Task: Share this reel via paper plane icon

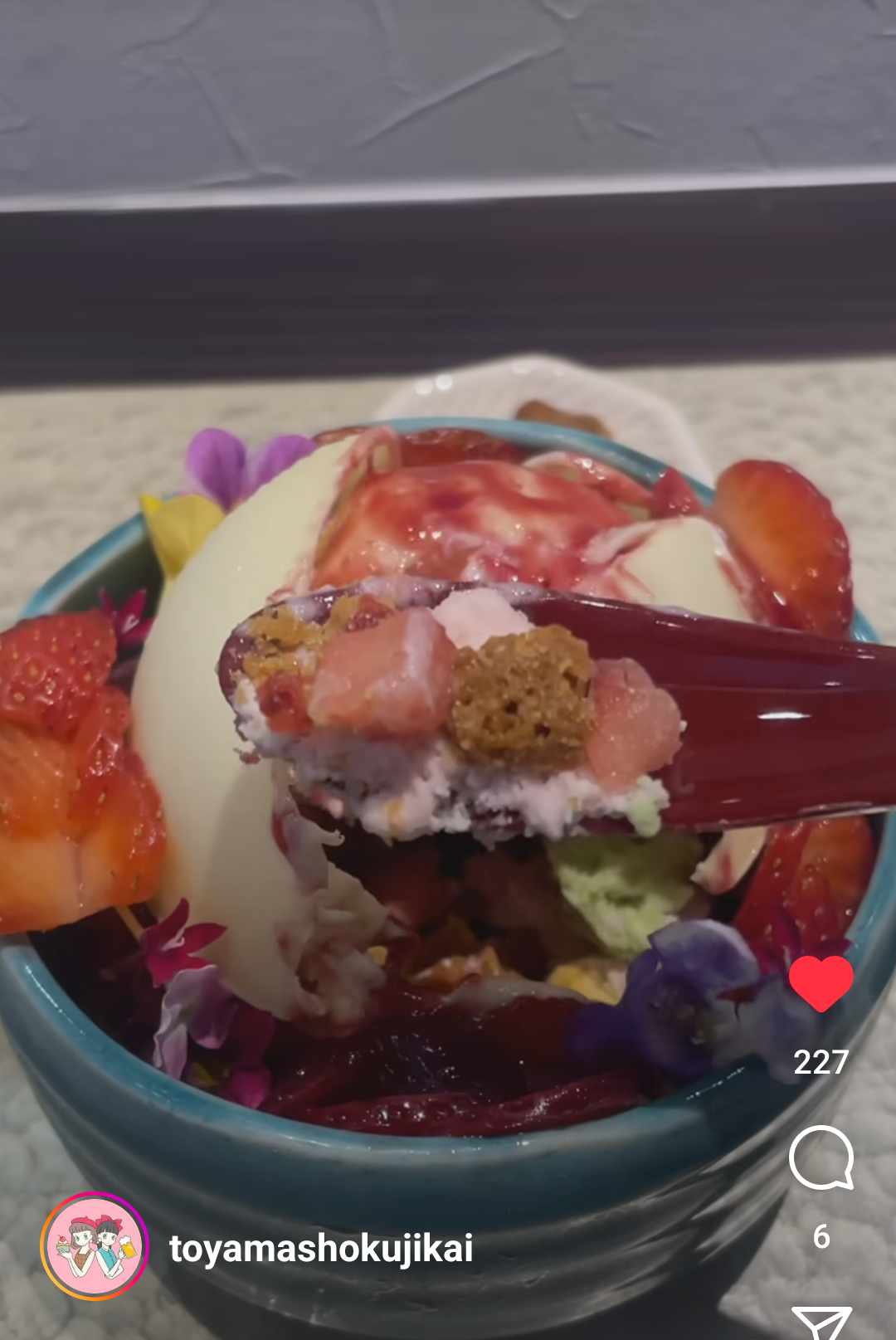Action: pos(821,1323)
